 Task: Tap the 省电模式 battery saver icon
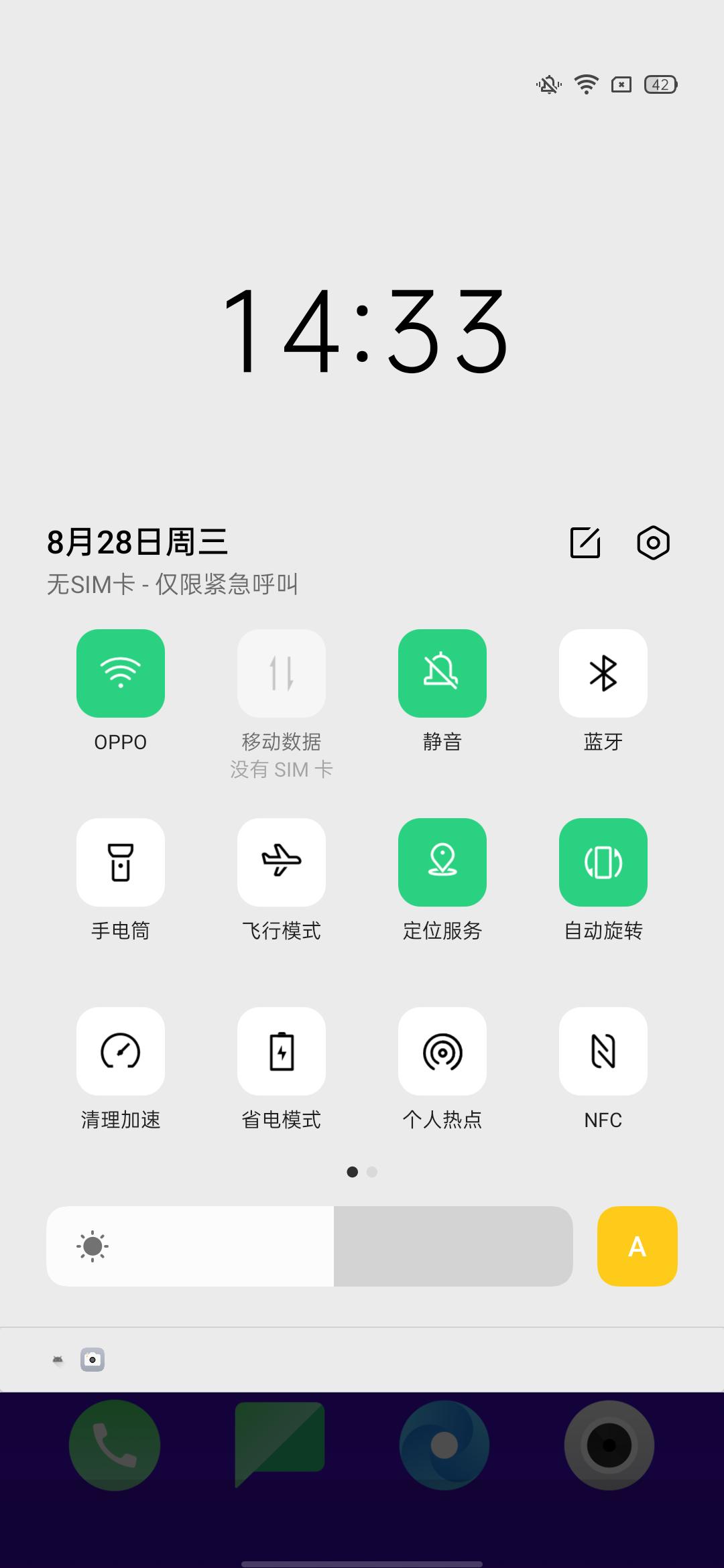pyautogui.click(x=281, y=1051)
